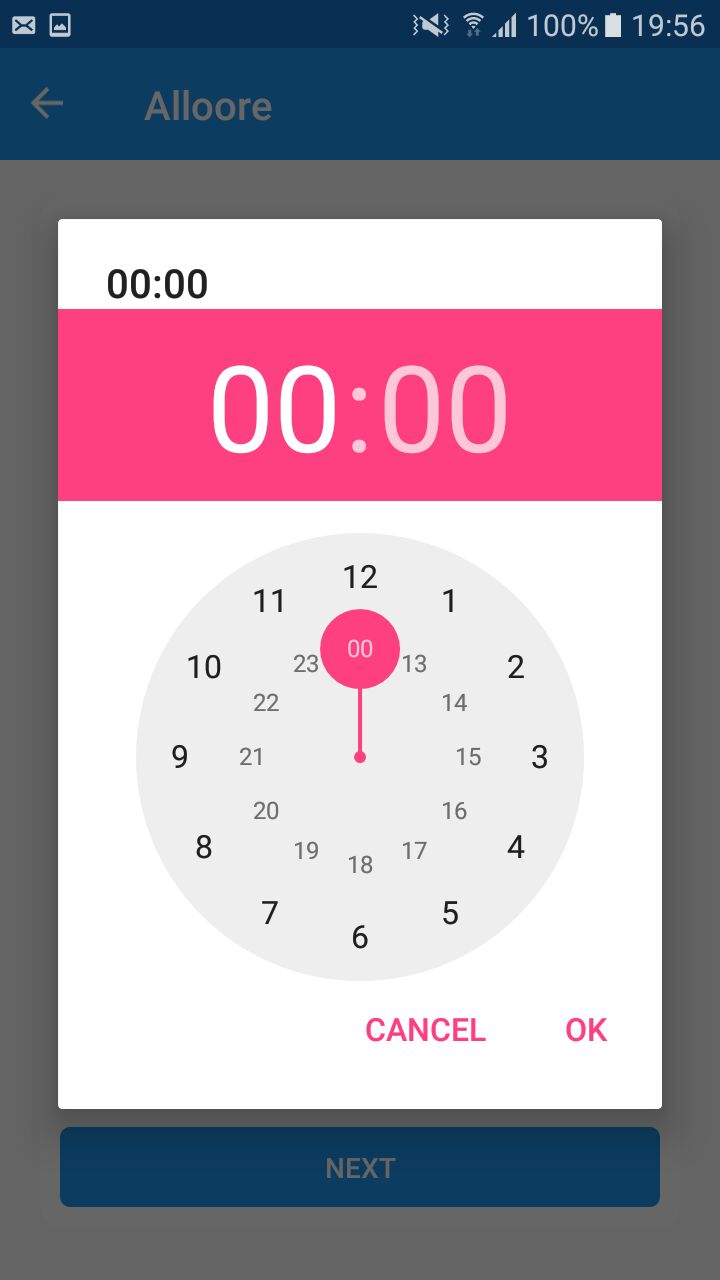Choose hour 1 on the clock
720x1280 pixels.
point(450,601)
